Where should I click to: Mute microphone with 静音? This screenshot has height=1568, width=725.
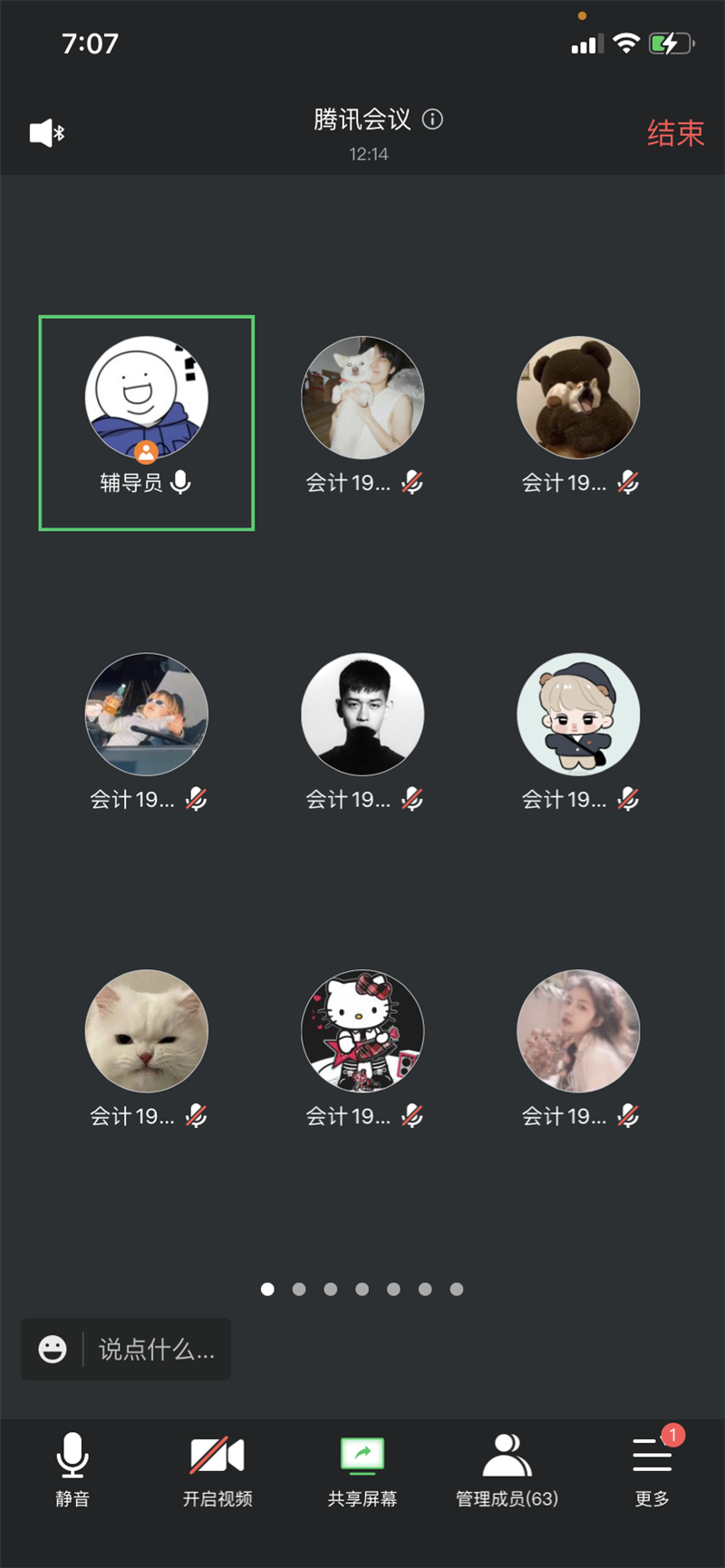pos(72,1468)
